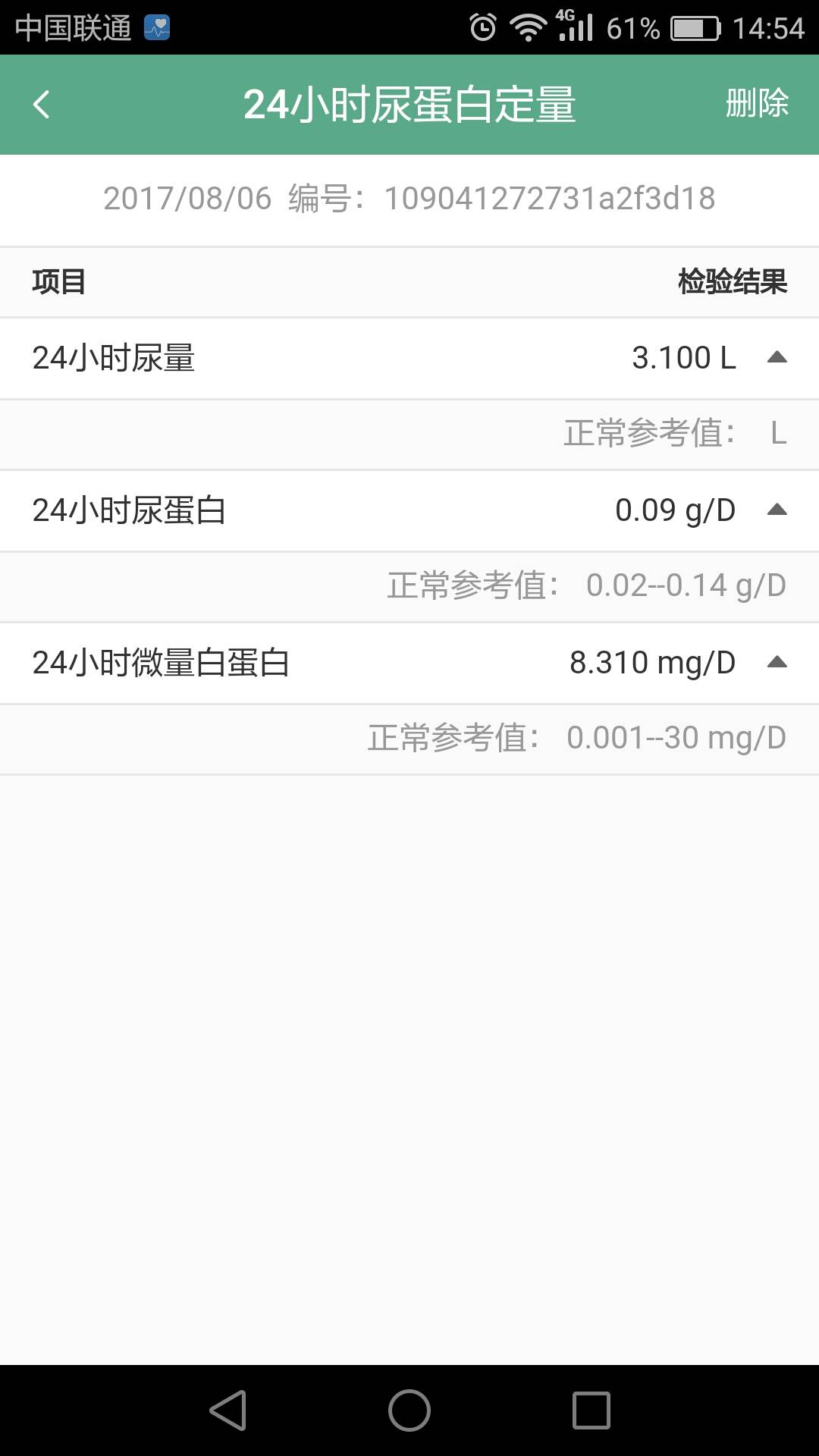Collapse the 24小时尿蛋白 reference value
Screen dimensions: 819x1456
click(x=777, y=510)
